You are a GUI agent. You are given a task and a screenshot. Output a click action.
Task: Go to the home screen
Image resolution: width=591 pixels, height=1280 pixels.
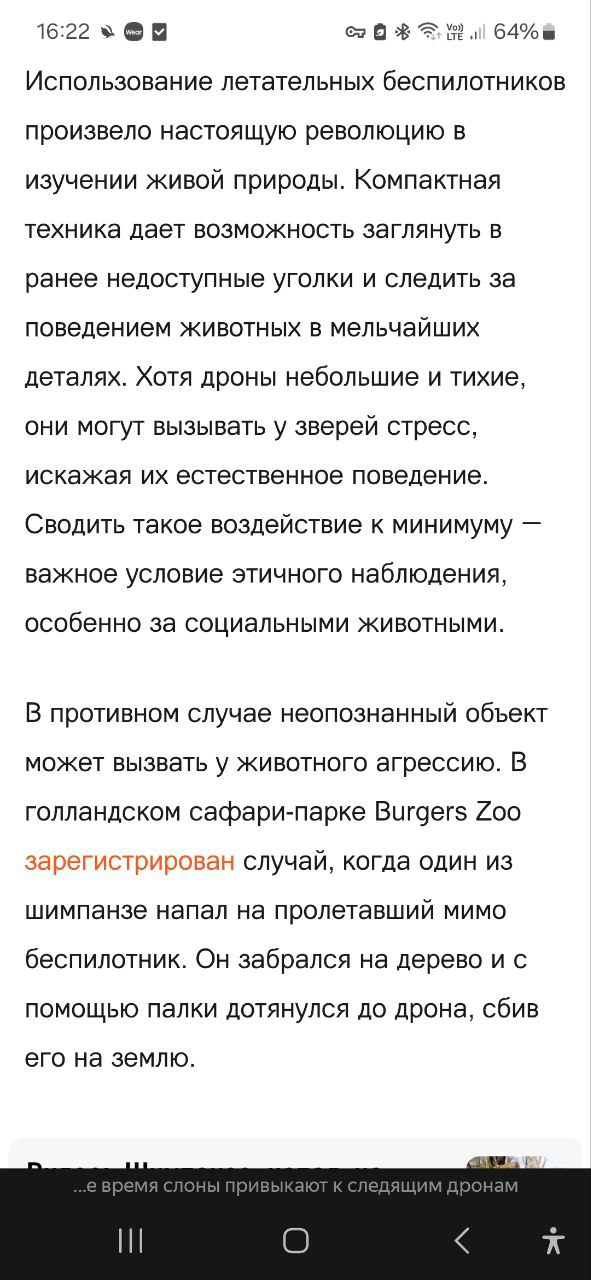[295, 1241]
